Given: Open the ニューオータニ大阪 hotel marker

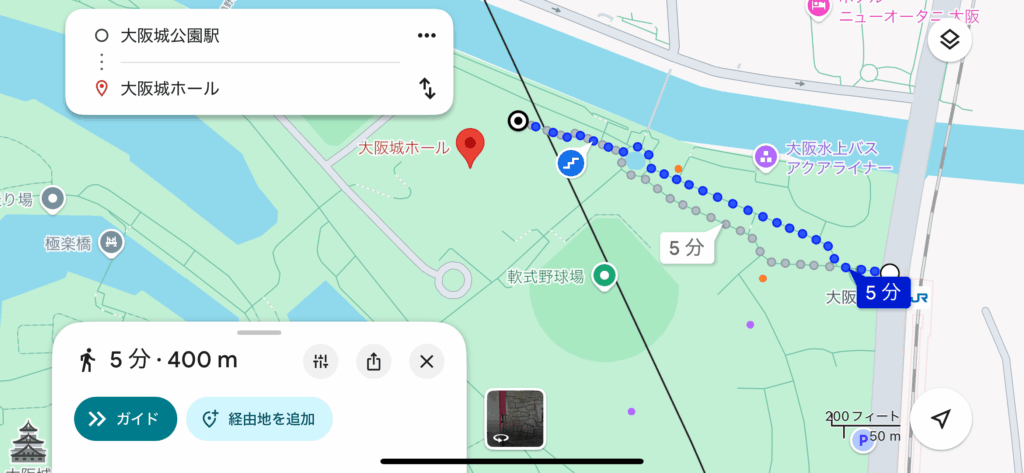Looking at the screenshot, I should (819, 7).
